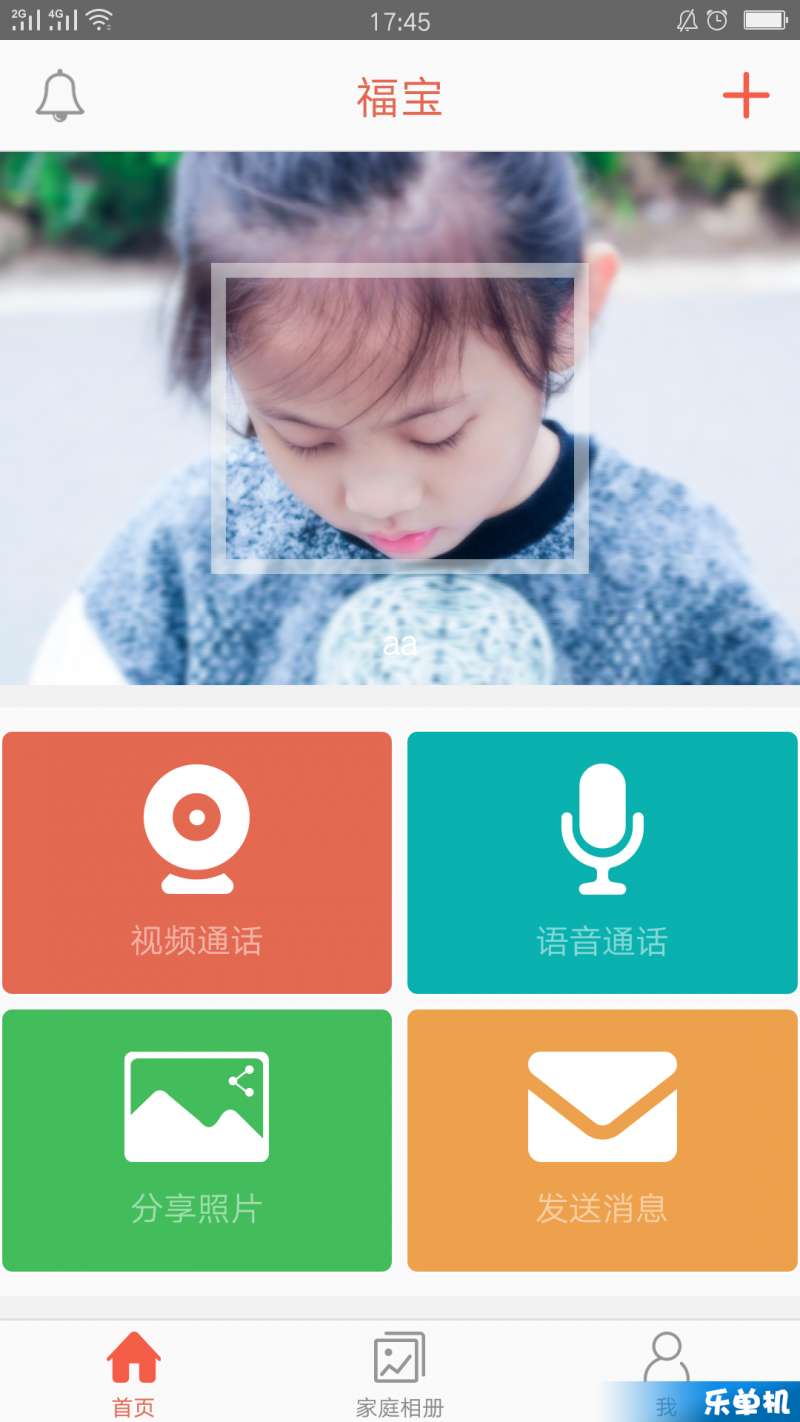
Task: Start a 语音通话 voice call
Action: (x=602, y=862)
